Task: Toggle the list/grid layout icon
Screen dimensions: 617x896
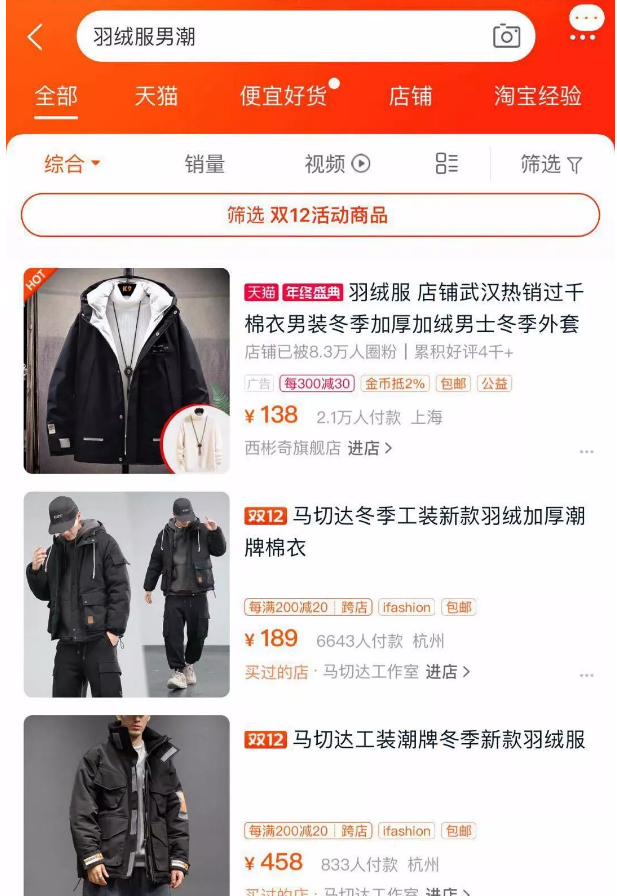Action: click(x=446, y=164)
